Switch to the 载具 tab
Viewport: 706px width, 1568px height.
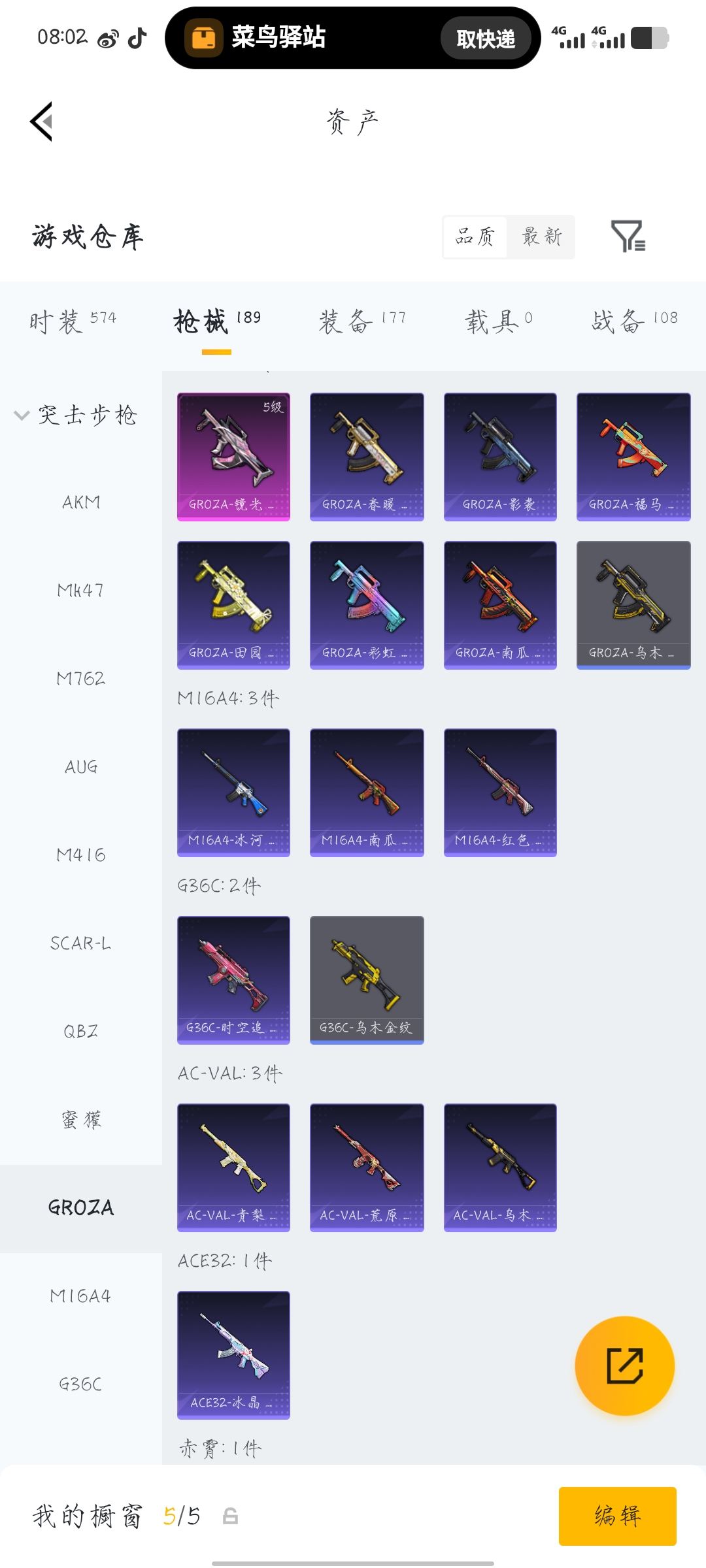499,321
